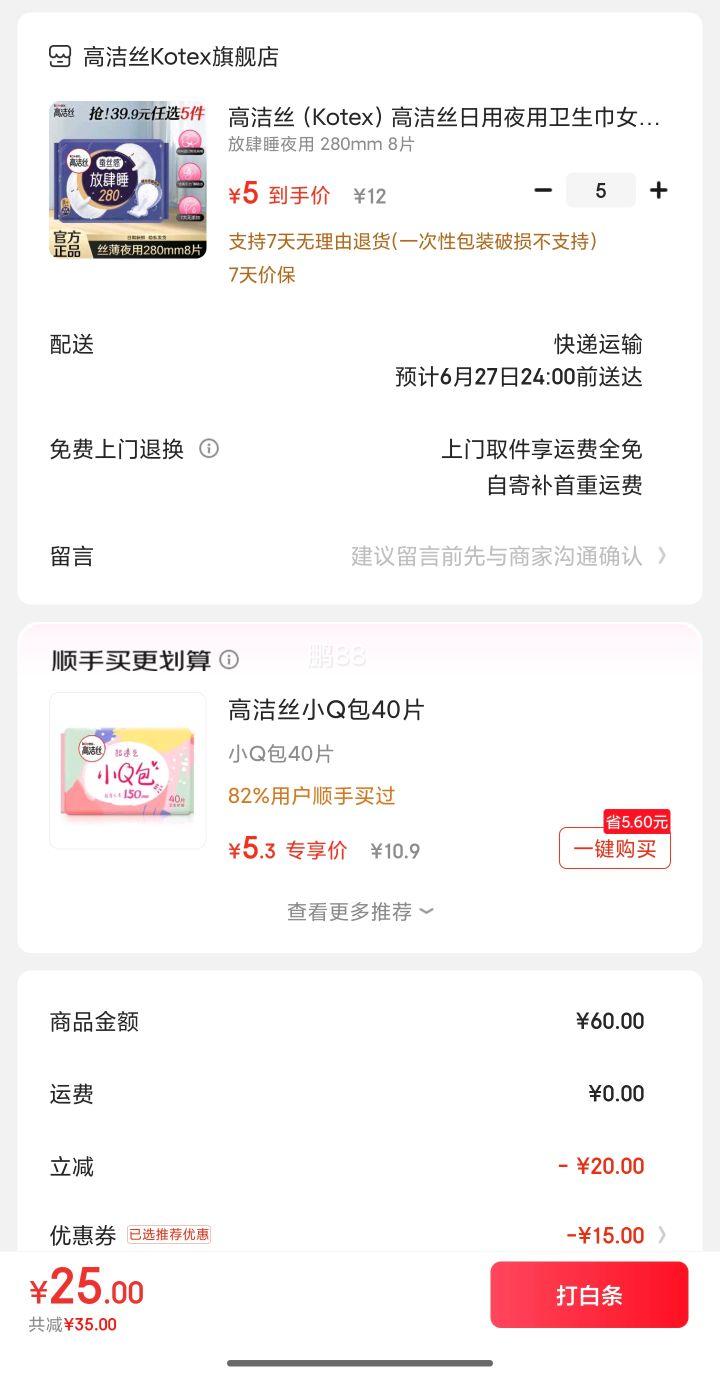Increase the product quantity with plus
Screen dimensions: 720x1377
pyautogui.click(x=658, y=190)
